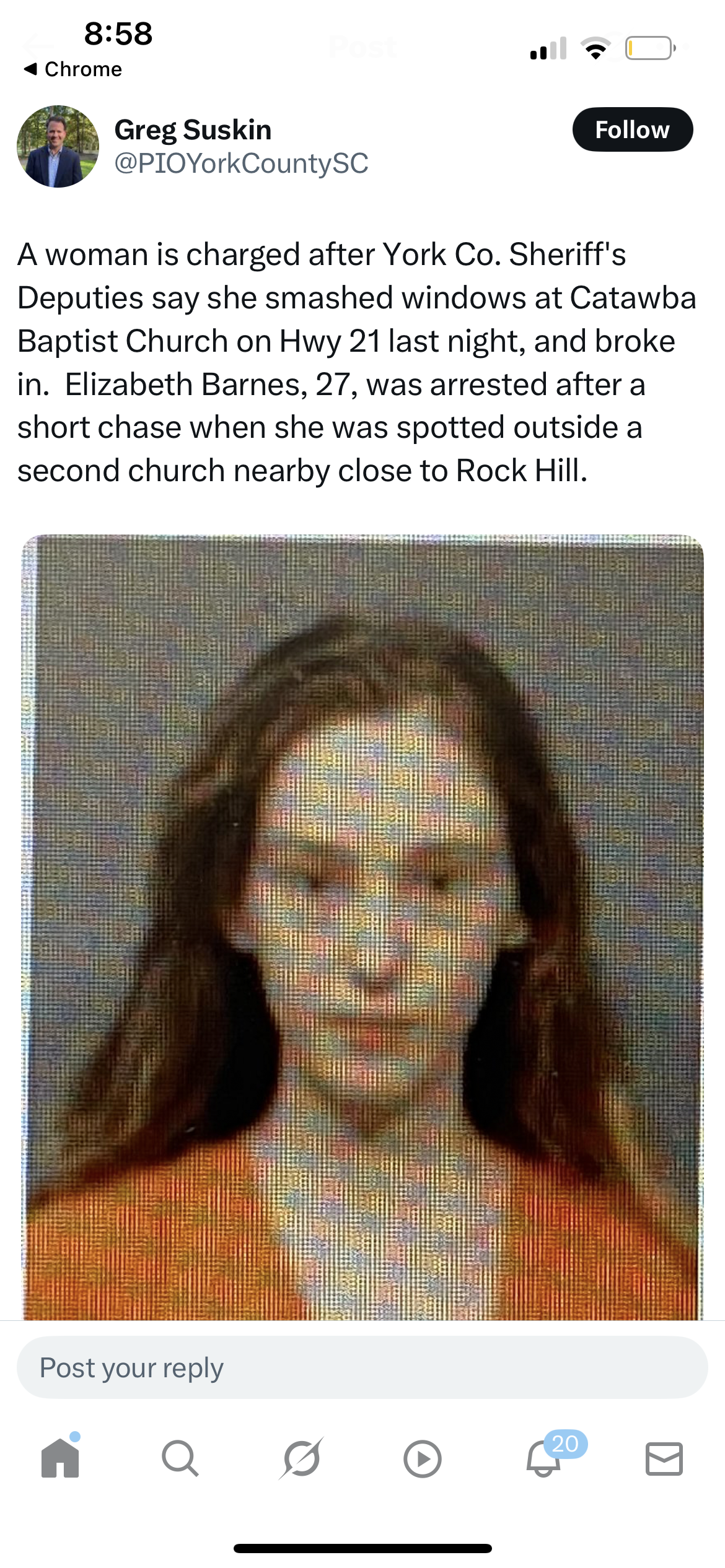This screenshot has height=1568, width=725.
Task: Follow Greg Suskin
Action: pyautogui.click(x=632, y=129)
